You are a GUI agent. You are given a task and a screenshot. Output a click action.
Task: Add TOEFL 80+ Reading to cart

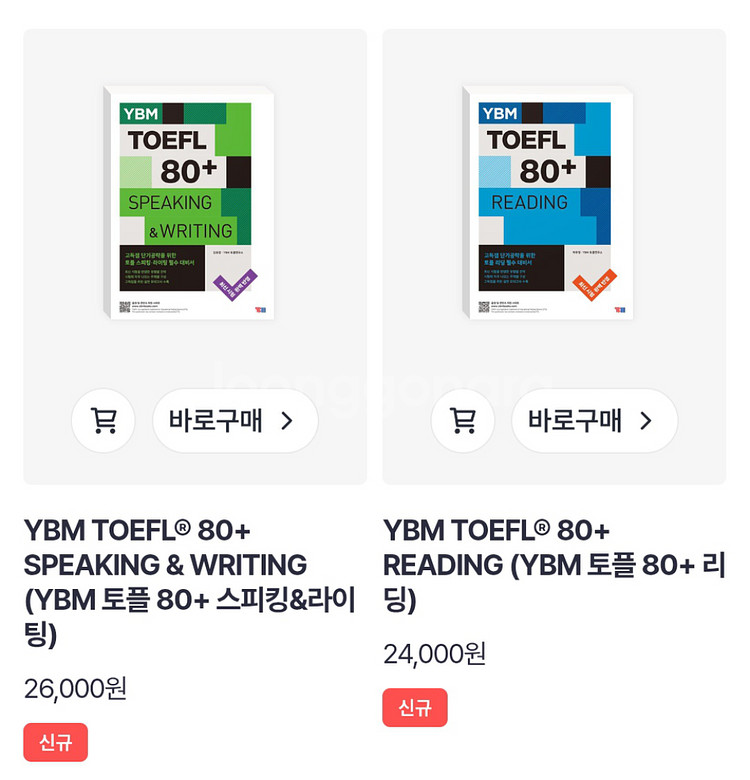pos(462,421)
